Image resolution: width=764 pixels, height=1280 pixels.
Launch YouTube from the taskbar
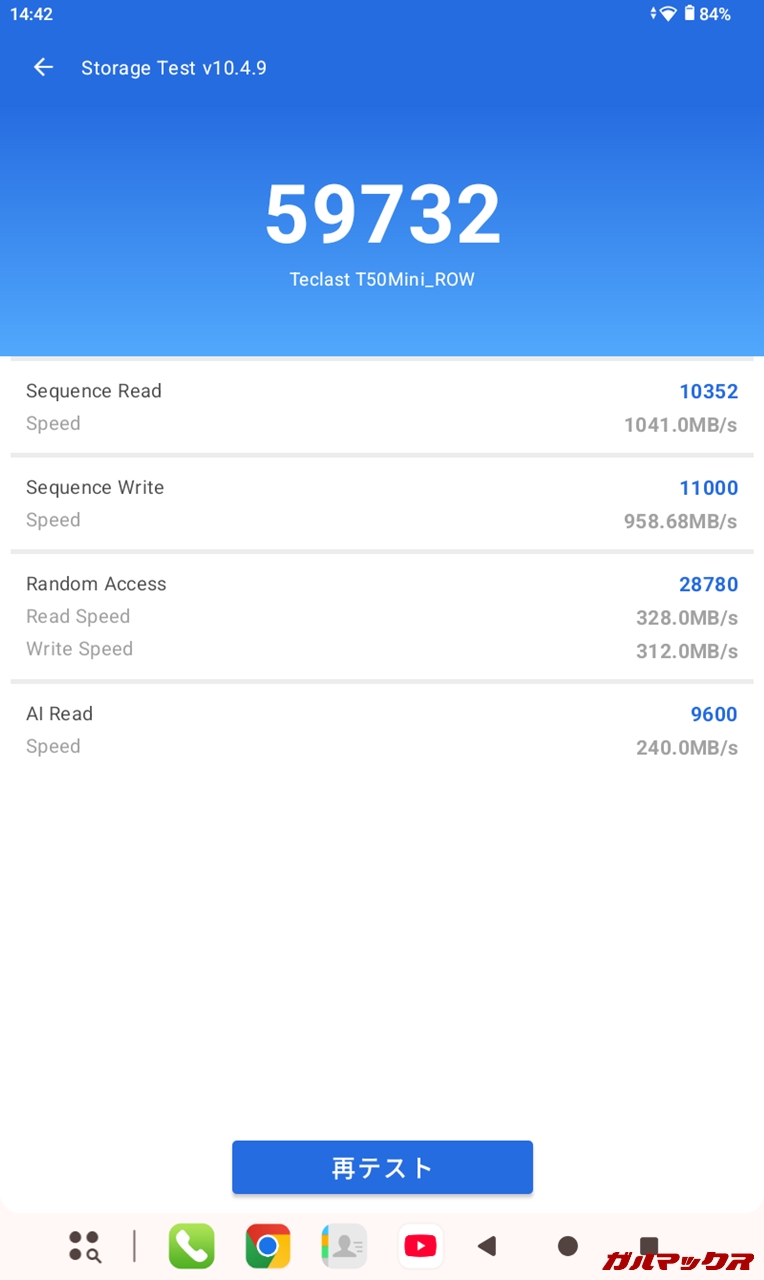pyautogui.click(x=420, y=1246)
